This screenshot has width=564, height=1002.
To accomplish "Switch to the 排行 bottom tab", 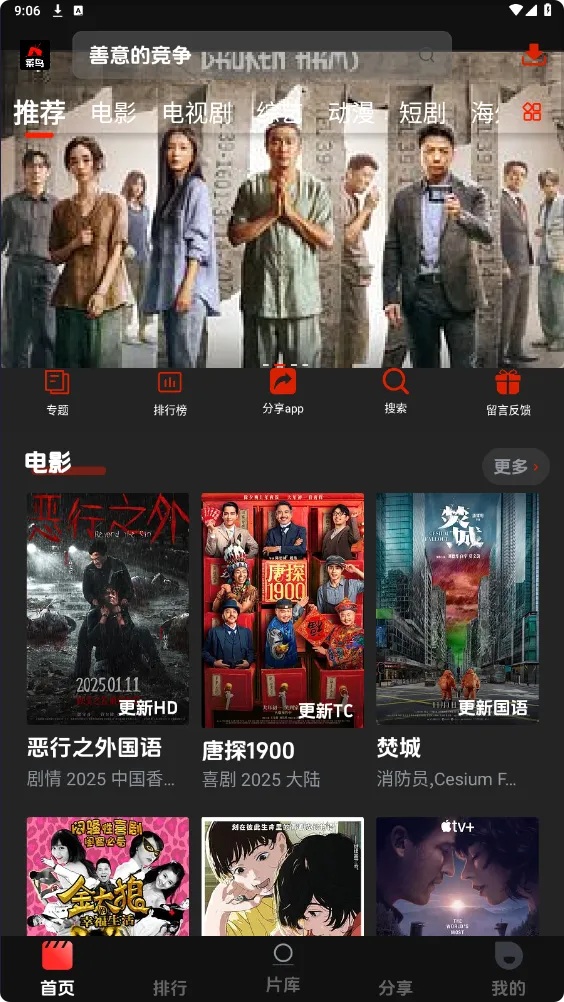I will (x=170, y=971).
